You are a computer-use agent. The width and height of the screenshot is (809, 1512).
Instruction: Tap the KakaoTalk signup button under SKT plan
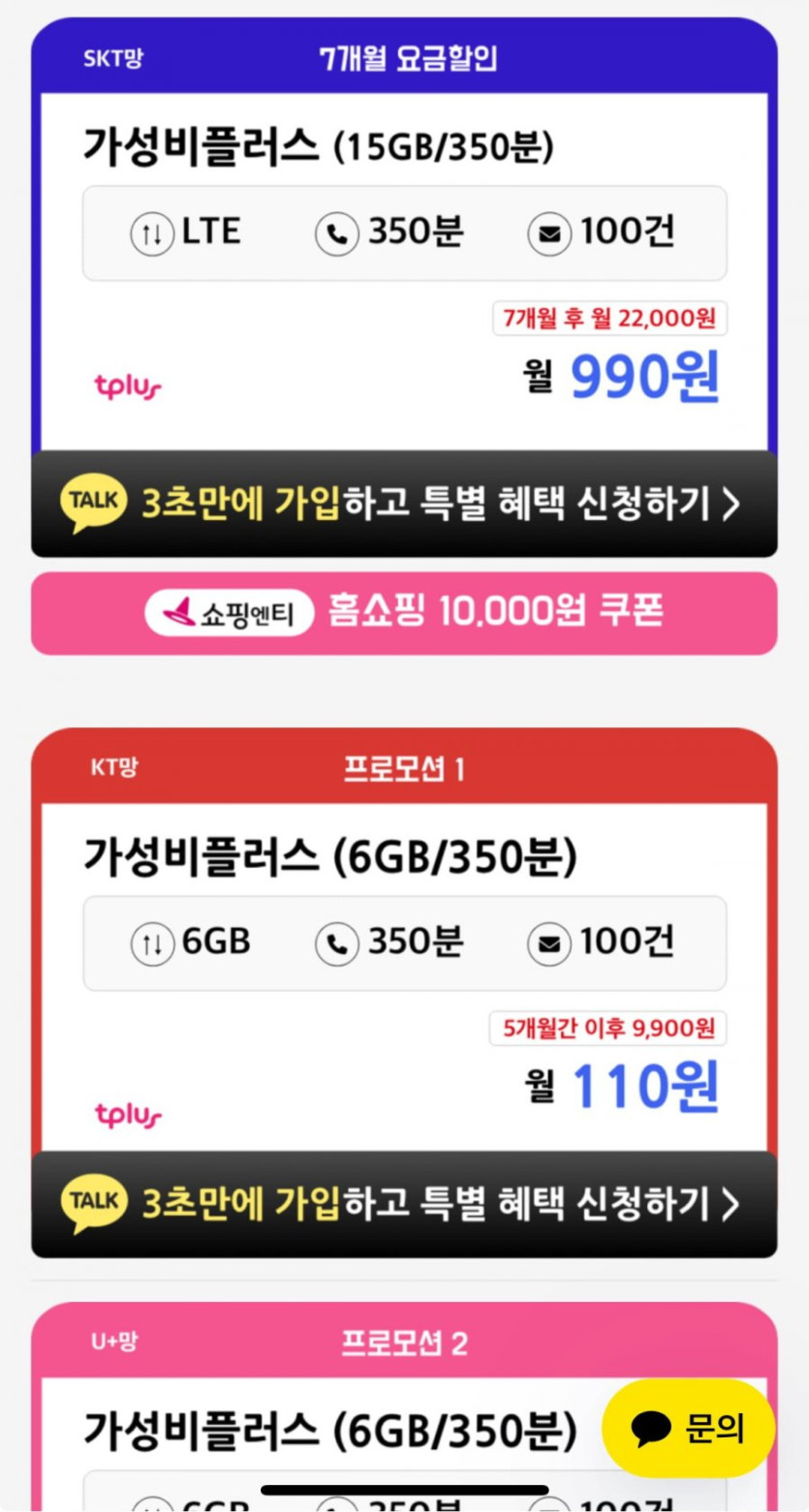pos(404,504)
